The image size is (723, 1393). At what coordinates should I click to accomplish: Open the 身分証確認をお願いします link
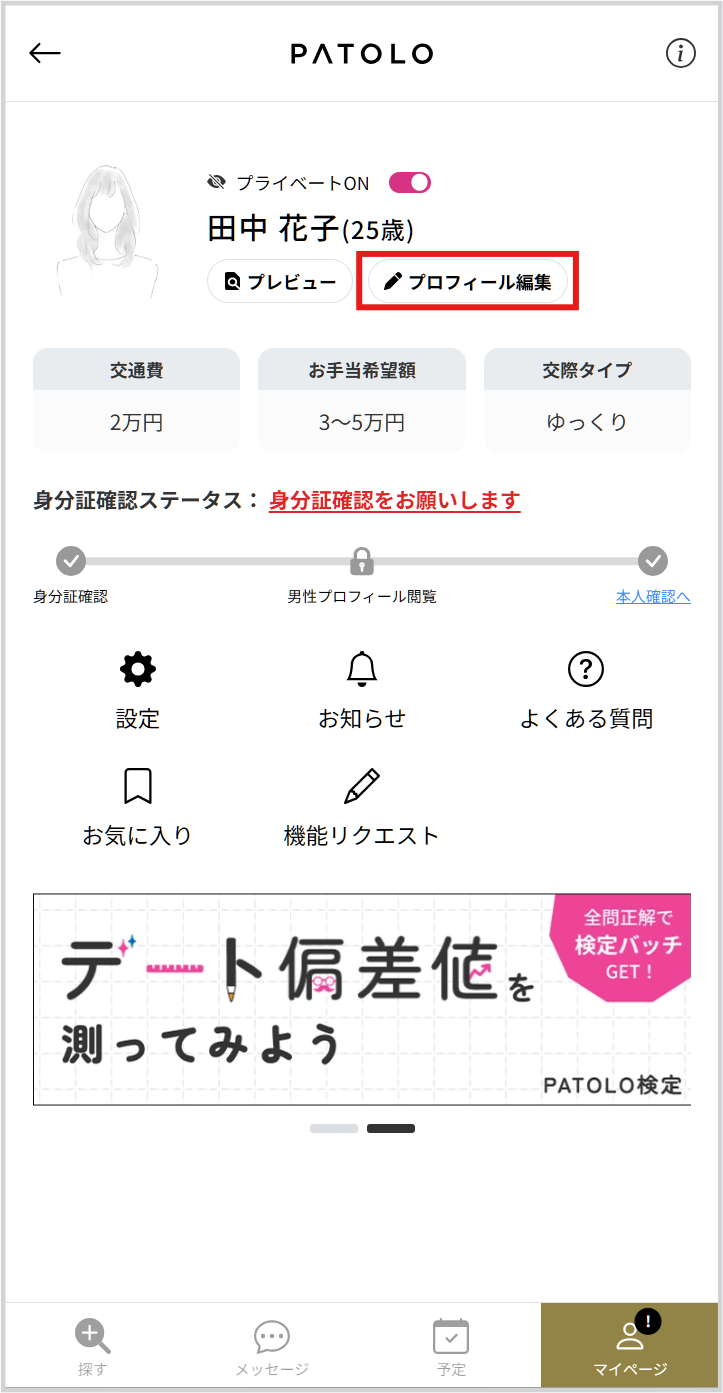(395, 500)
